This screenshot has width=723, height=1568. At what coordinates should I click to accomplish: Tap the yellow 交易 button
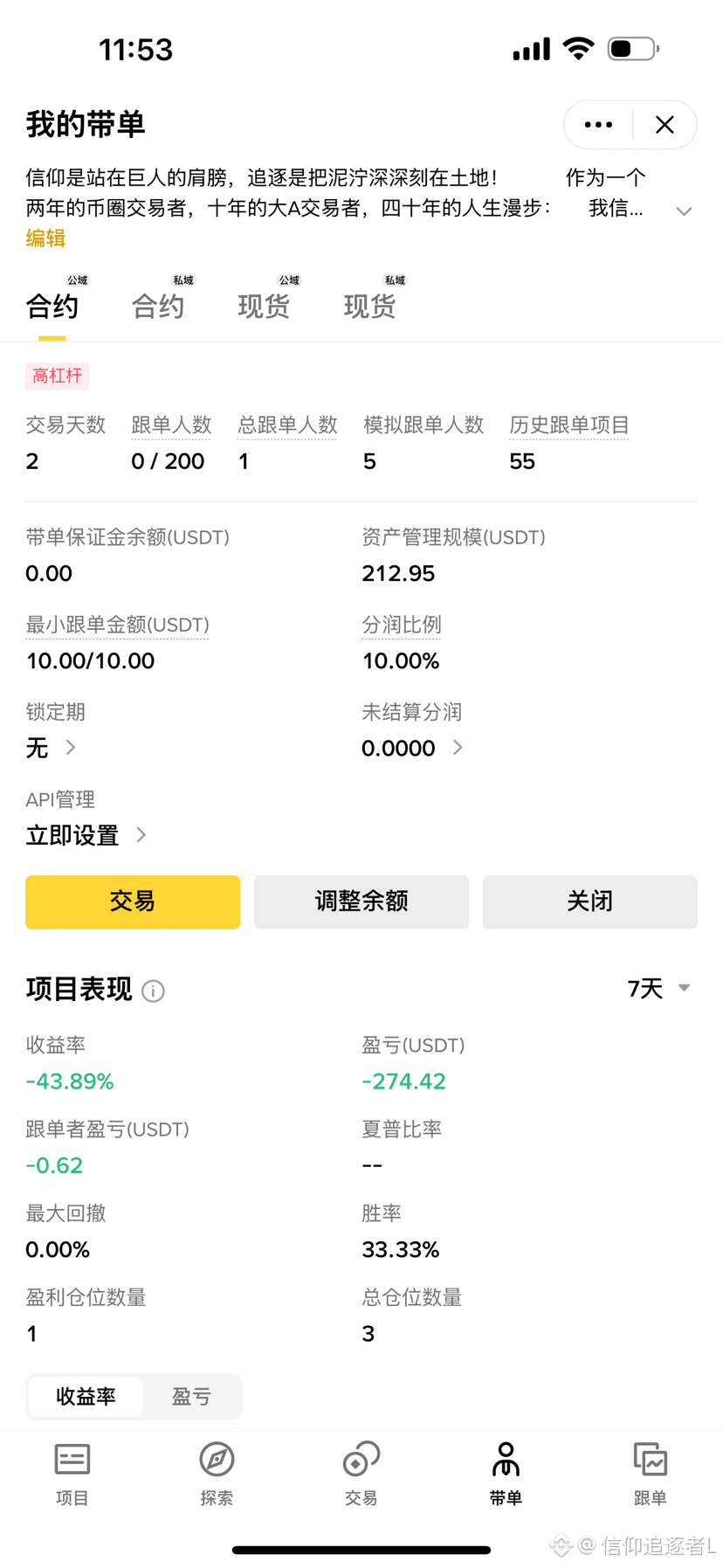click(133, 901)
